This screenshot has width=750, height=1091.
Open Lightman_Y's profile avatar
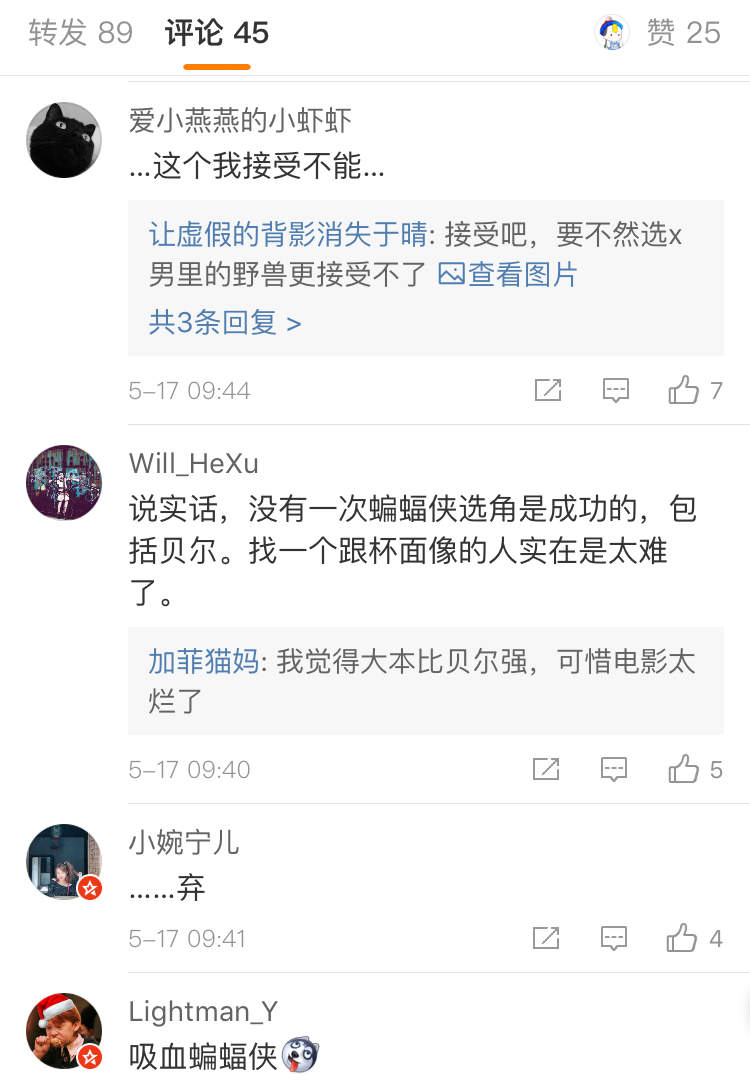64,1031
